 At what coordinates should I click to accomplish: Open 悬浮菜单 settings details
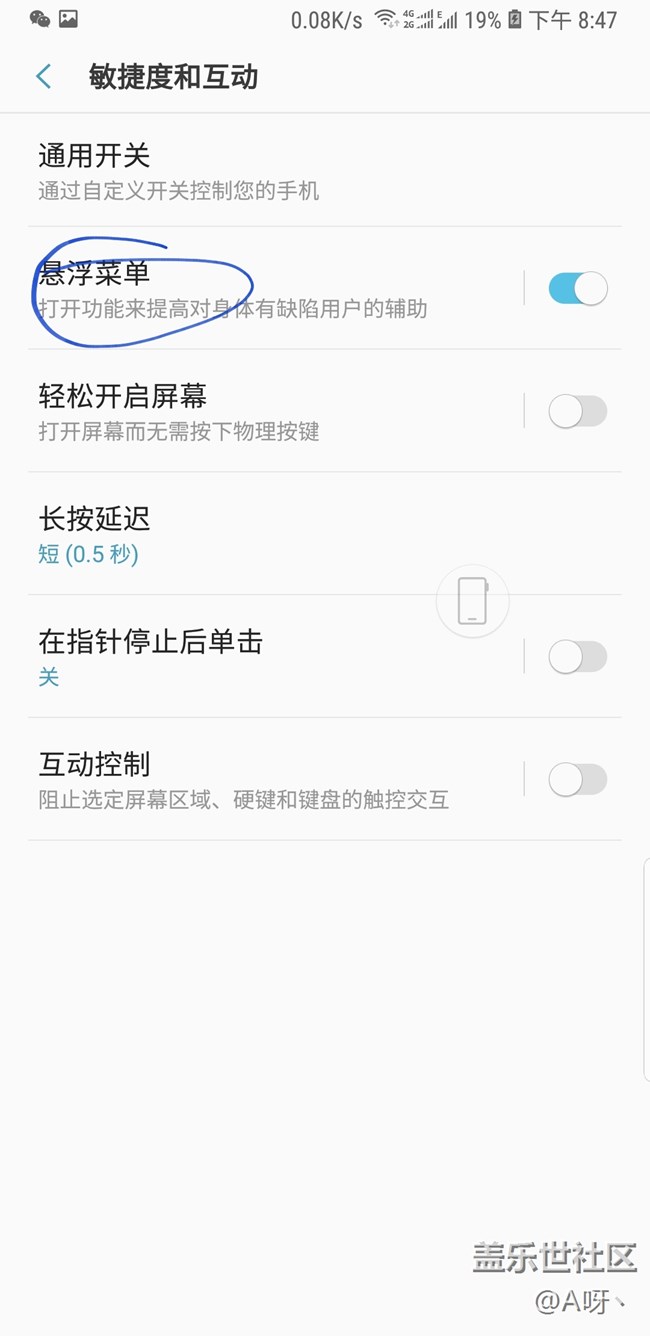coord(270,289)
